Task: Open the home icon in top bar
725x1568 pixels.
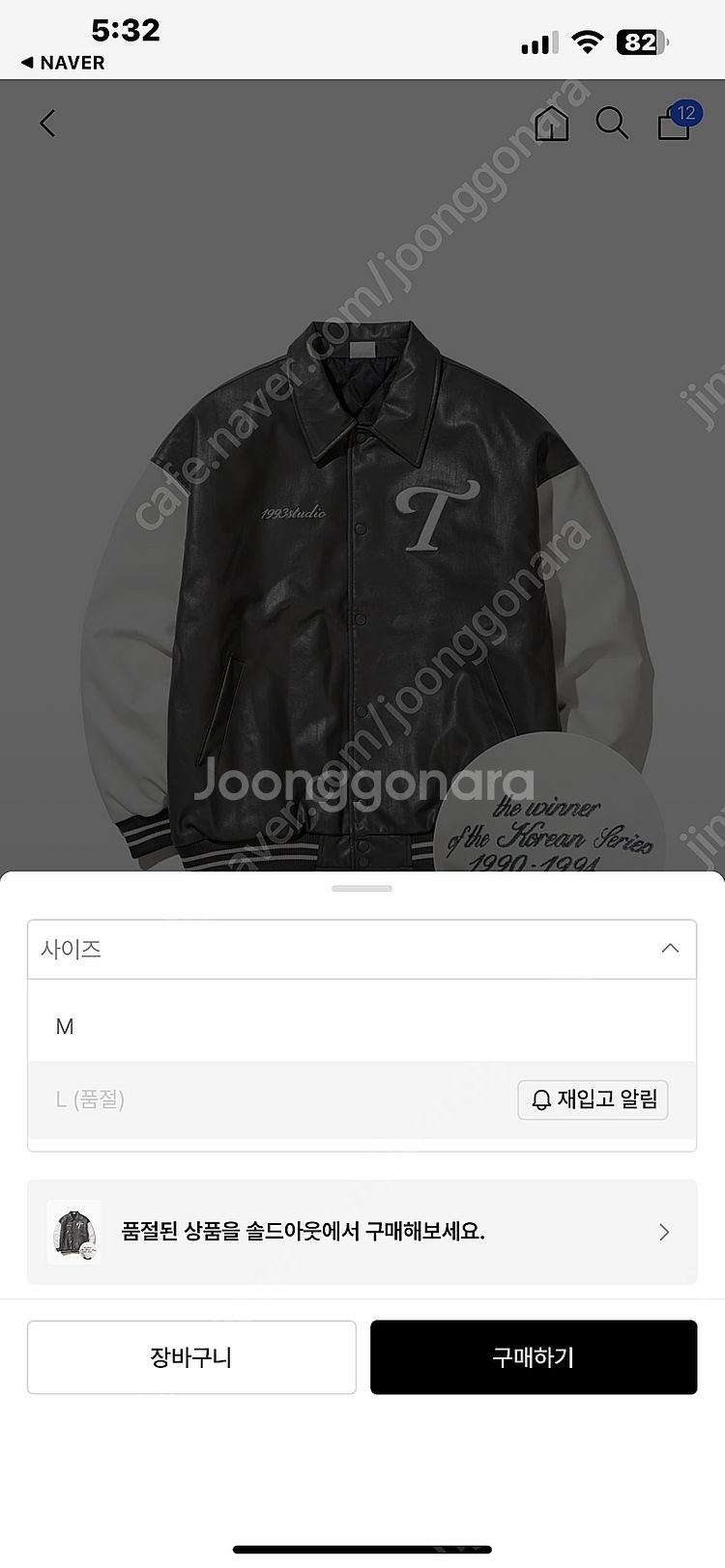Action: click(x=552, y=124)
